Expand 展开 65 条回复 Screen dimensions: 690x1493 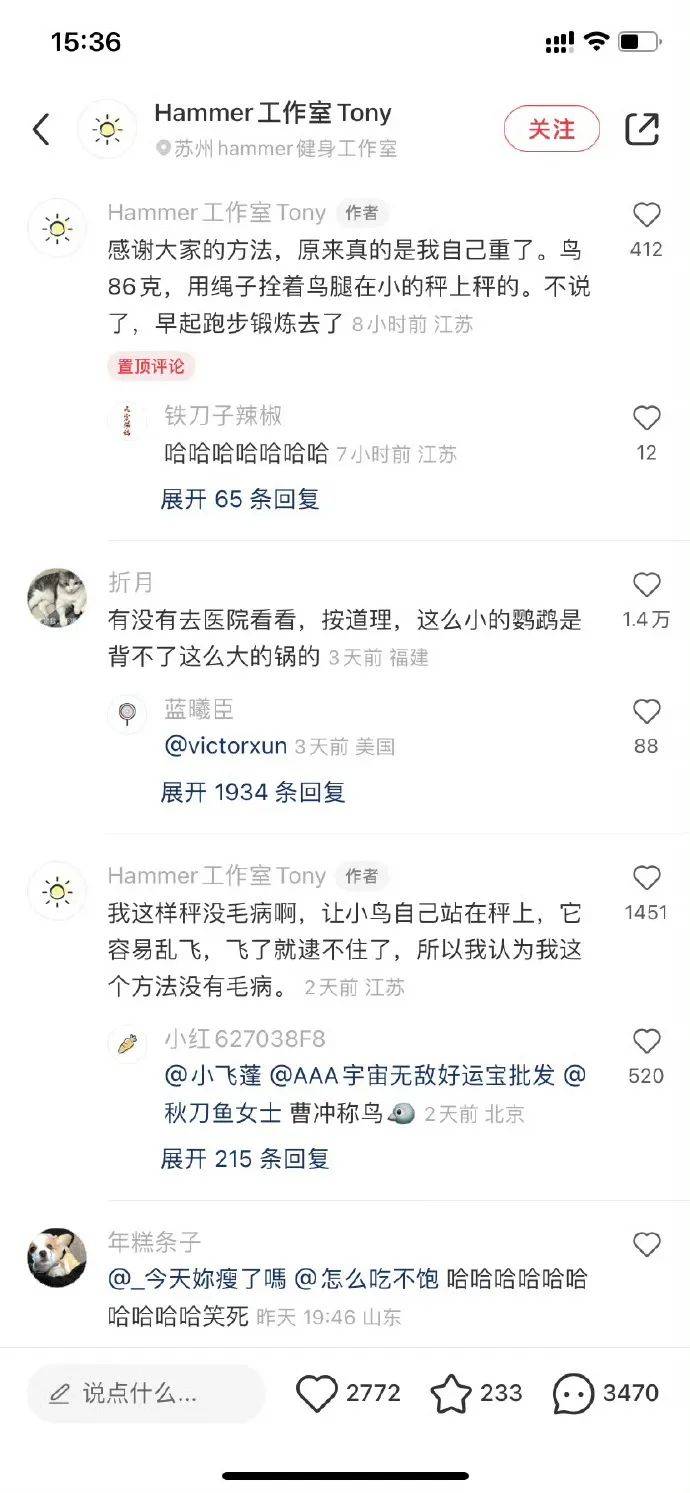tap(240, 498)
